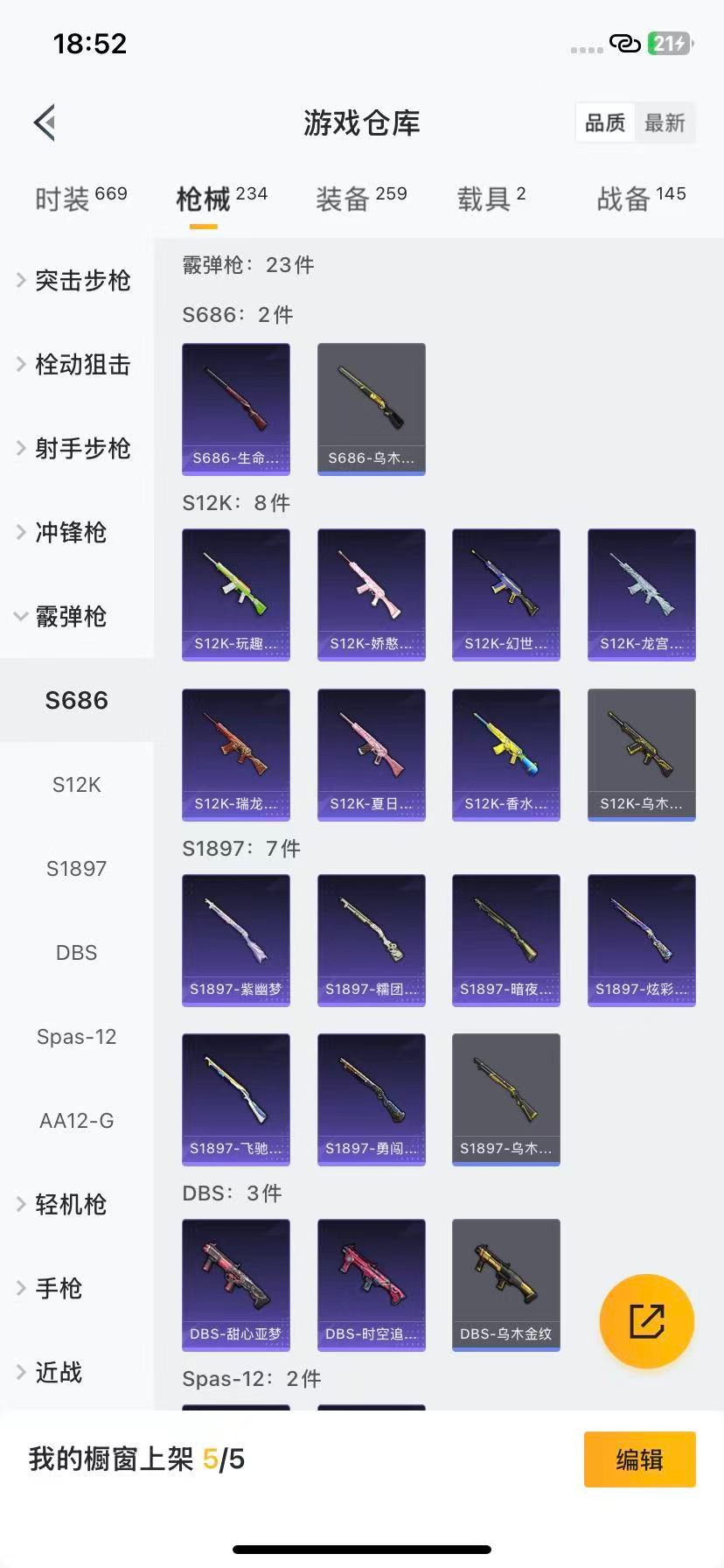Expand the 突击步枪 category
The image size is (724, 1568).
click(x=80, y=281)
